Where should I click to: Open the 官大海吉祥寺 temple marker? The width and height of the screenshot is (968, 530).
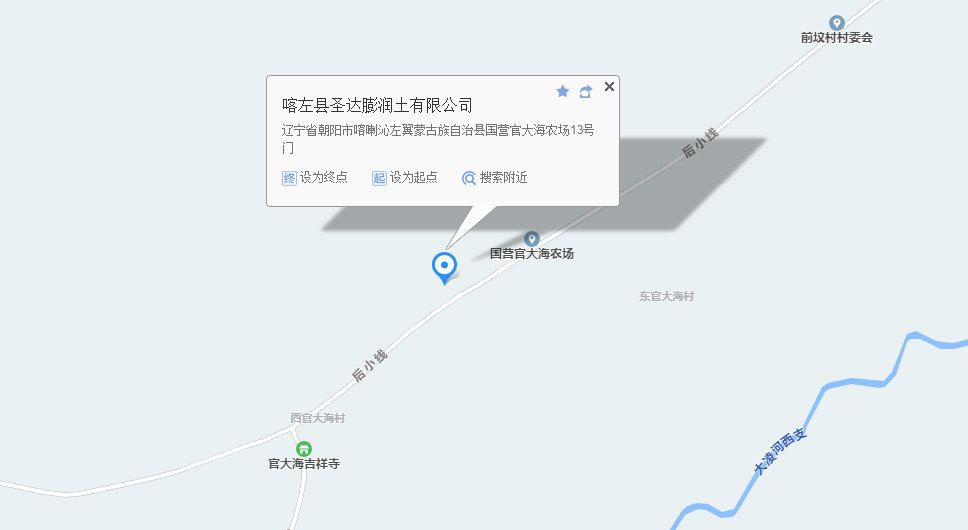click(304, 449)
